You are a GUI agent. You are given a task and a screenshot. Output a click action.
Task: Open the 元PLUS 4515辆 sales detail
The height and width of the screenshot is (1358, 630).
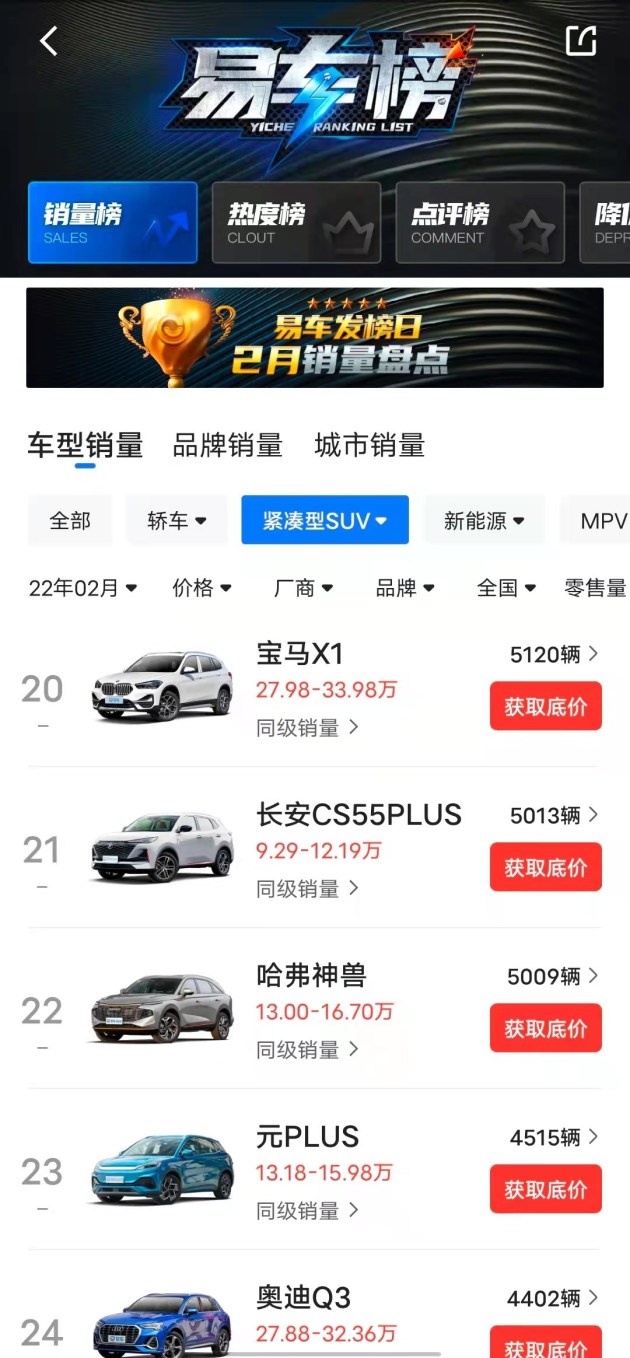pyautogui.click(x=553, y=1137)
